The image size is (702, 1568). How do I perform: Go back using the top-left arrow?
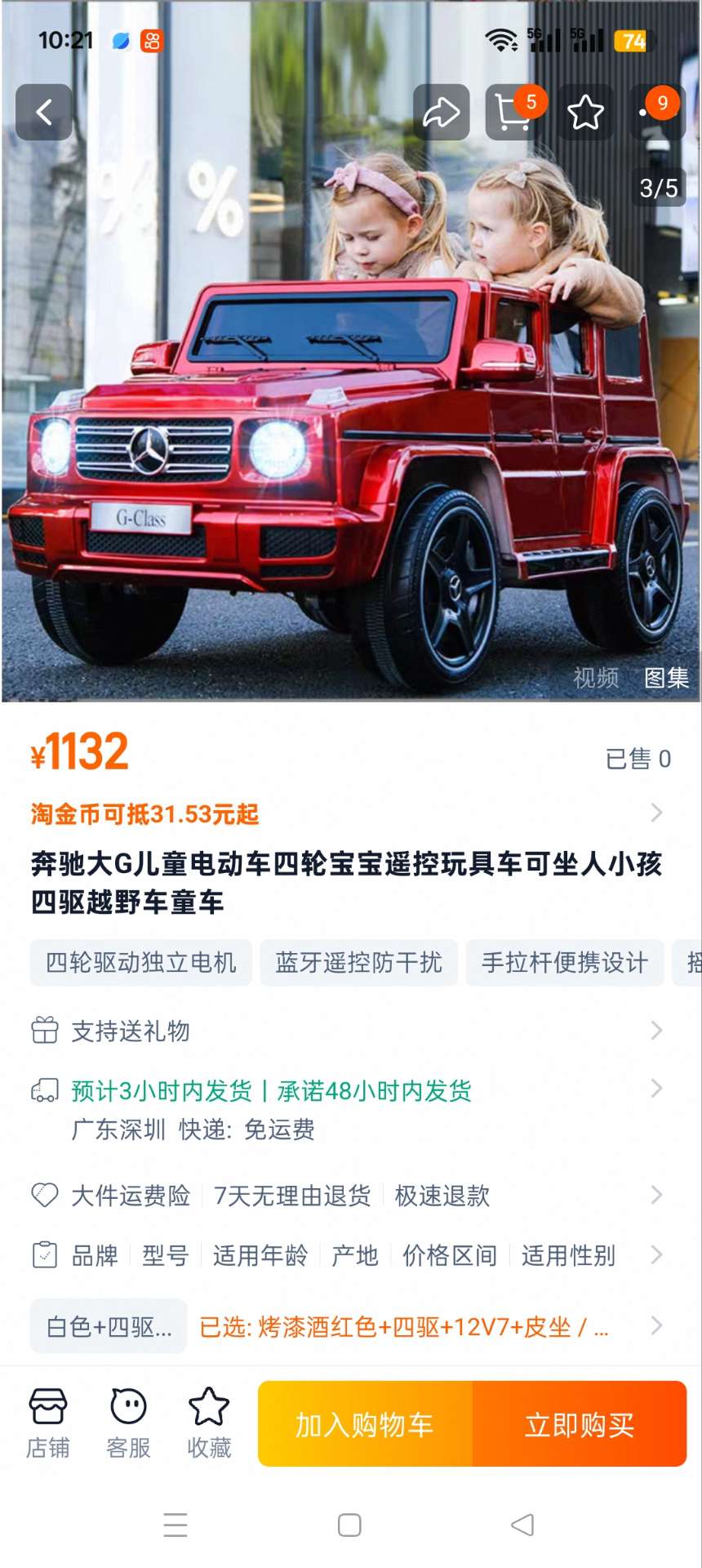44,113
